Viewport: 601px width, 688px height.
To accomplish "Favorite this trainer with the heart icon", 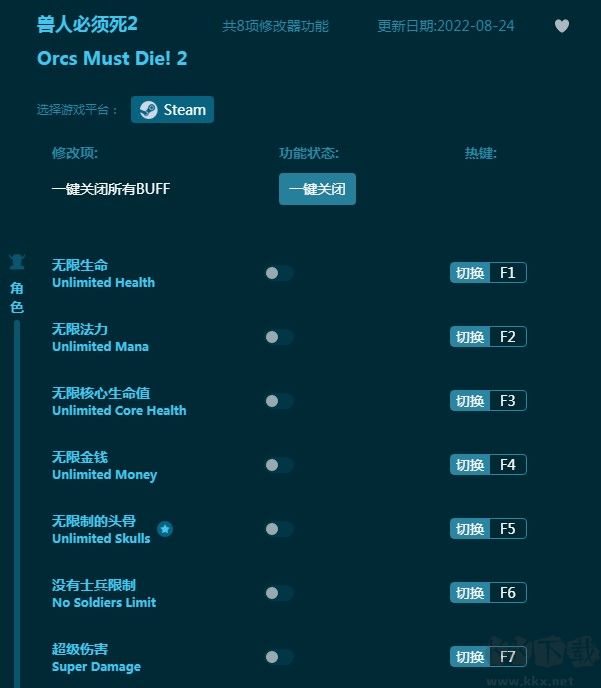I will 562,26.
